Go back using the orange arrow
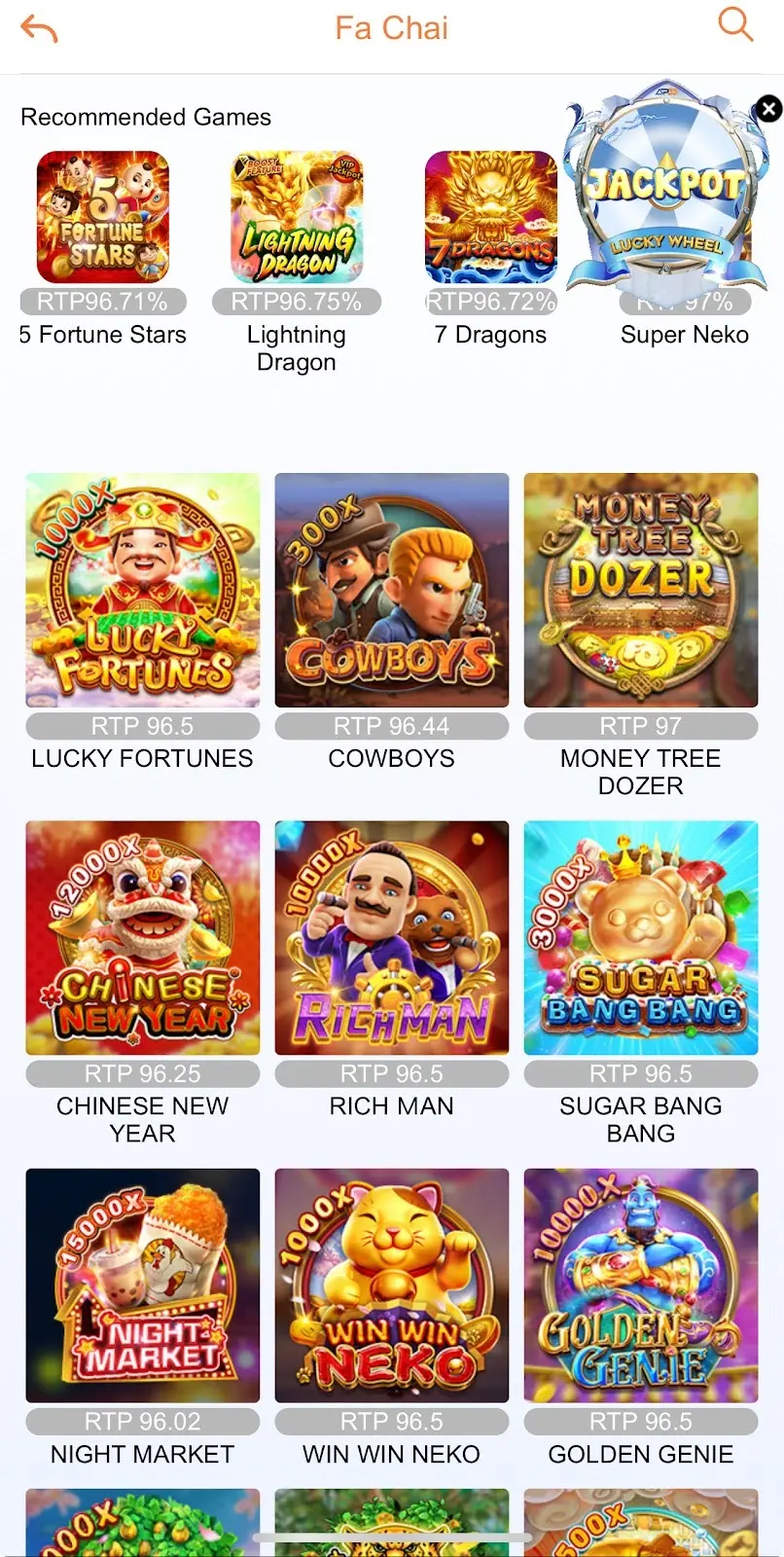The height and width of the screenshot is (1557, 784). coord(39,29)
